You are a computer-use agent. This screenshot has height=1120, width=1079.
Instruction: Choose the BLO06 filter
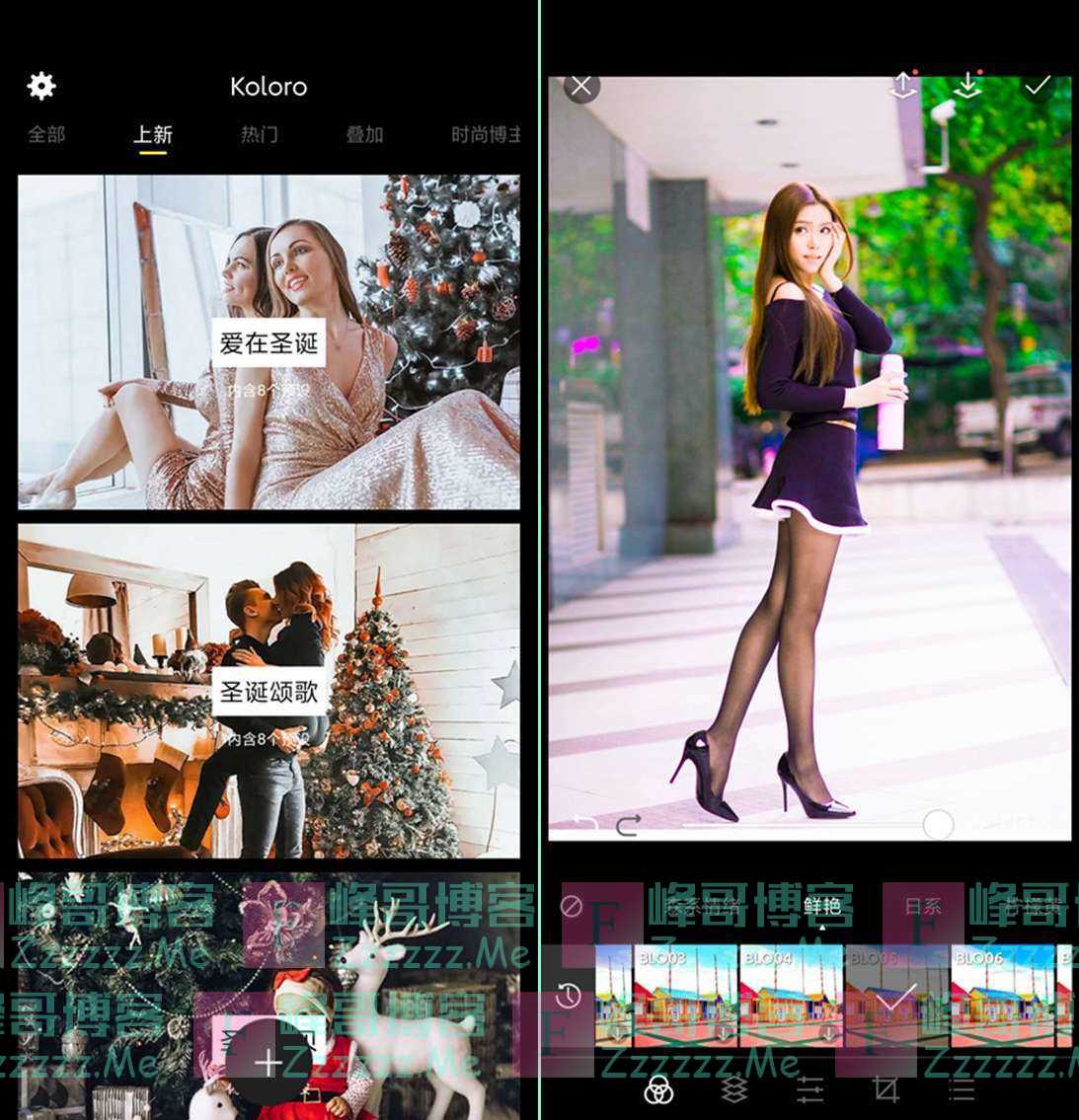click(1001, 995)
